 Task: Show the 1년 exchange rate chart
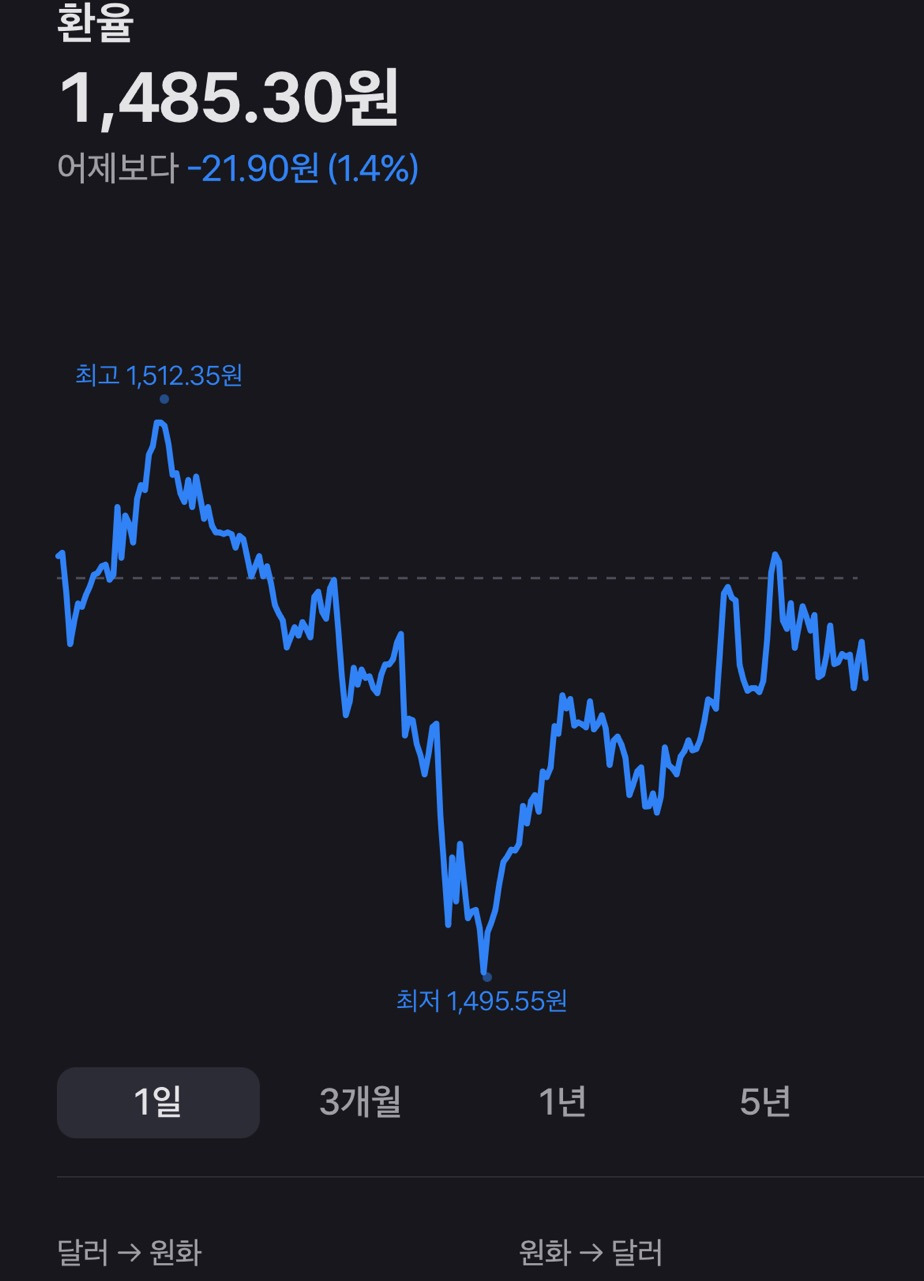[562, 1102]
